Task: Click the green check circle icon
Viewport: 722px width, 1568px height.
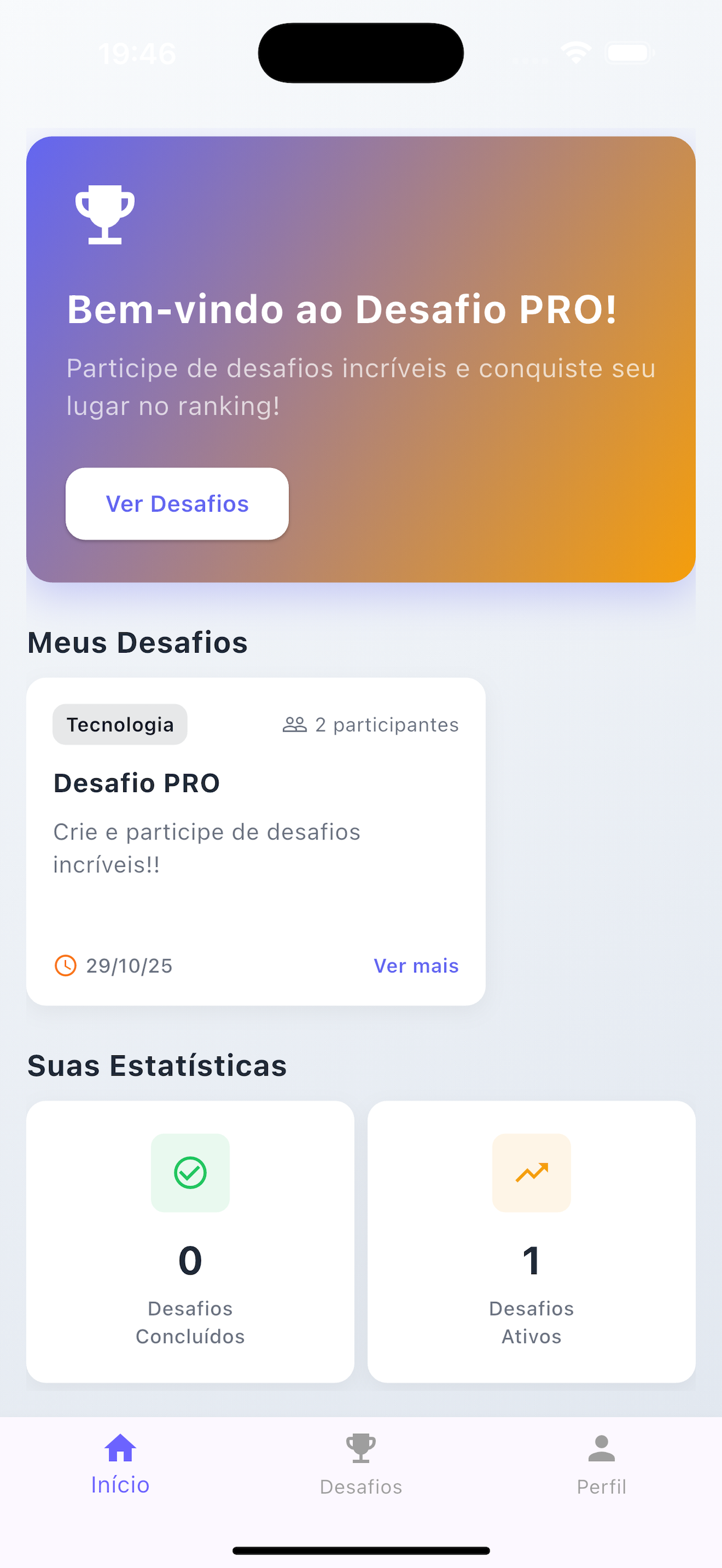Action: [190, 1173]
